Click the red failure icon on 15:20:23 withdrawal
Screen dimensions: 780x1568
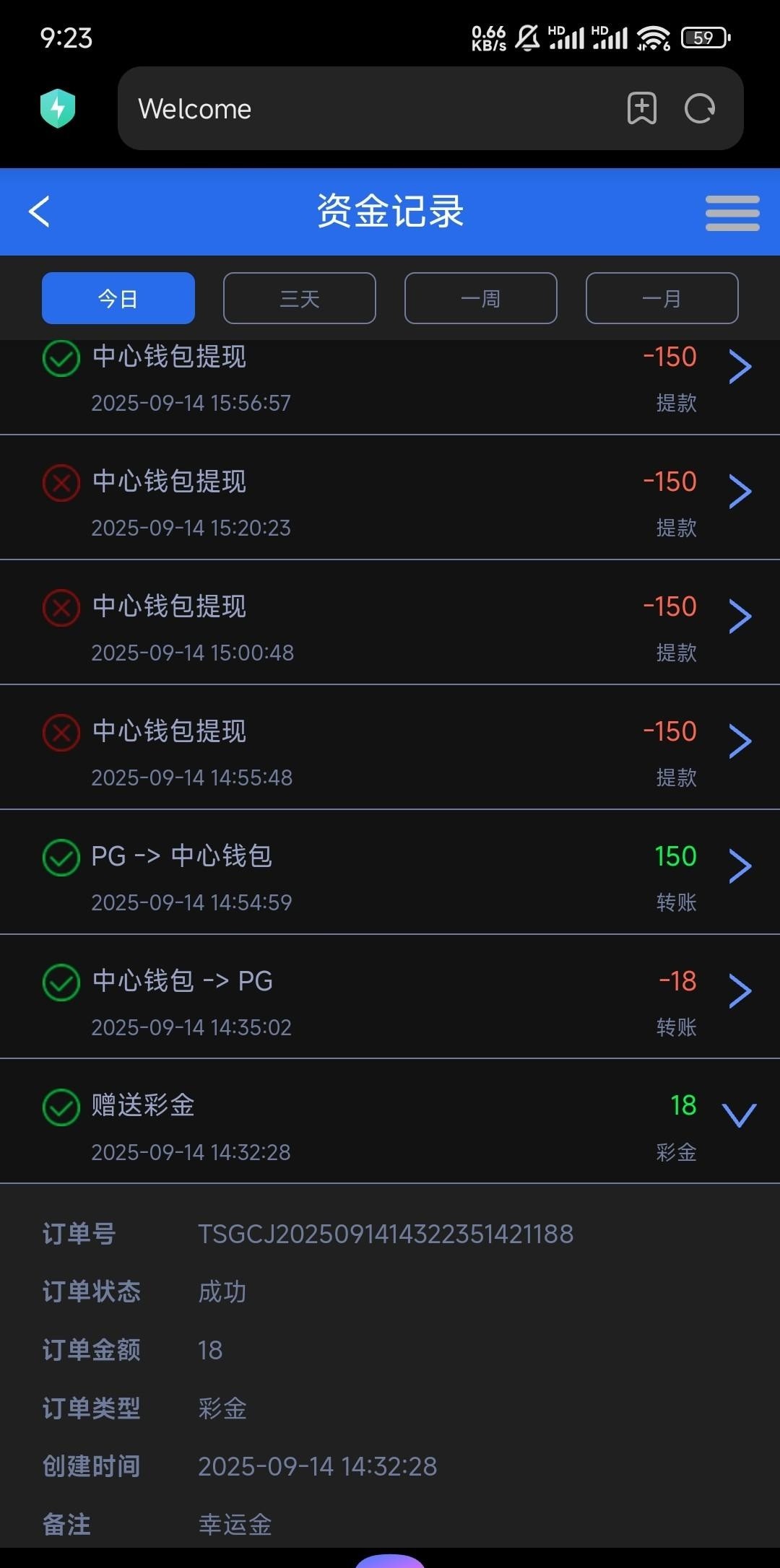(61, 483)
